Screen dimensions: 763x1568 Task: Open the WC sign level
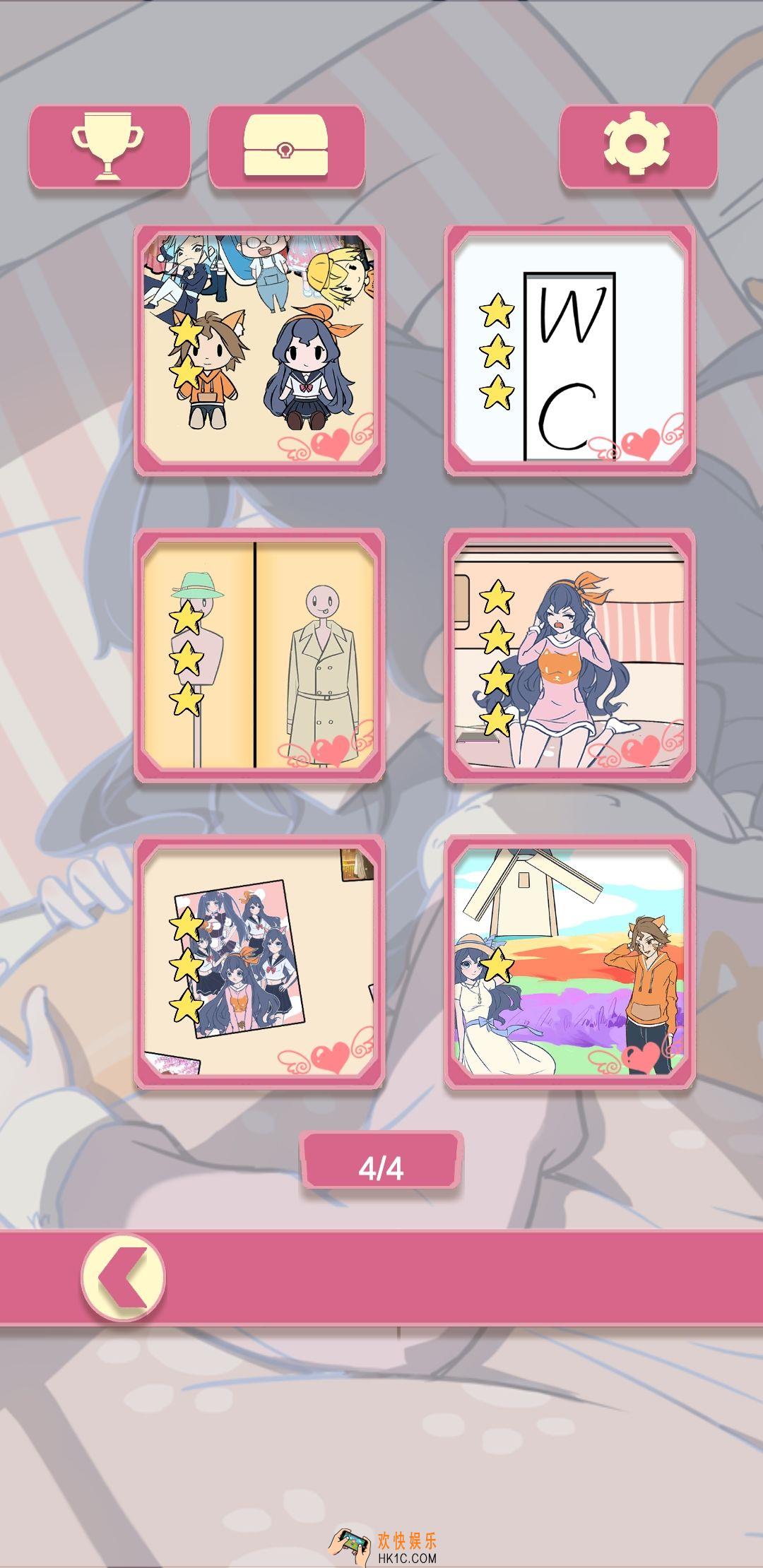[x=569, y=350]
